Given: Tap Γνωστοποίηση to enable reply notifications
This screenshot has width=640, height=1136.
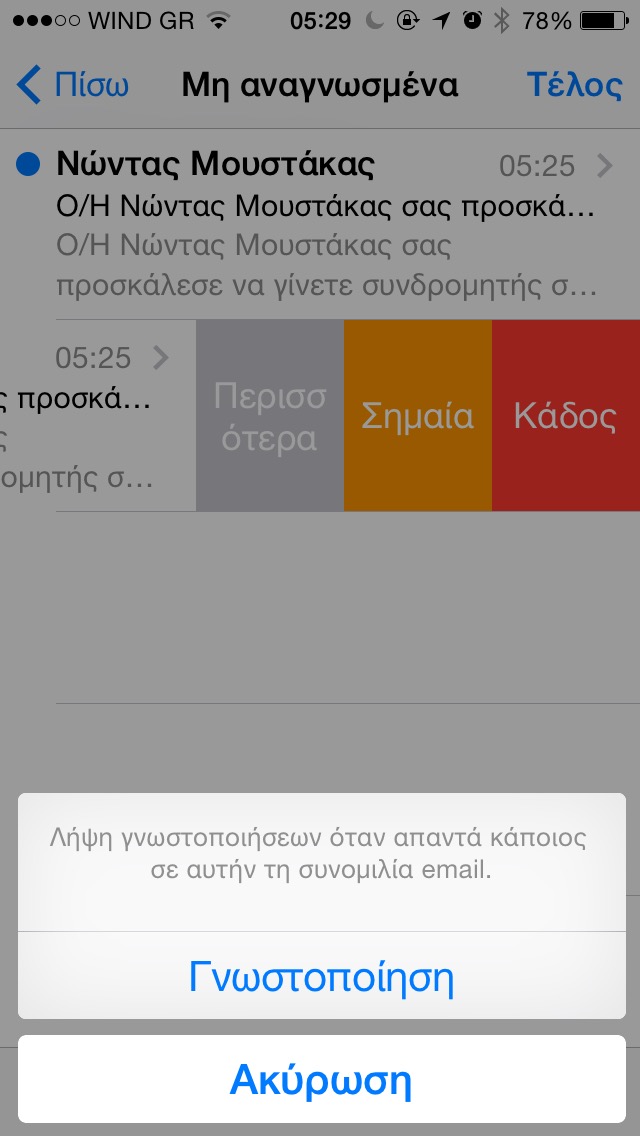Looking at the screenshot, I should coord(321,977).
